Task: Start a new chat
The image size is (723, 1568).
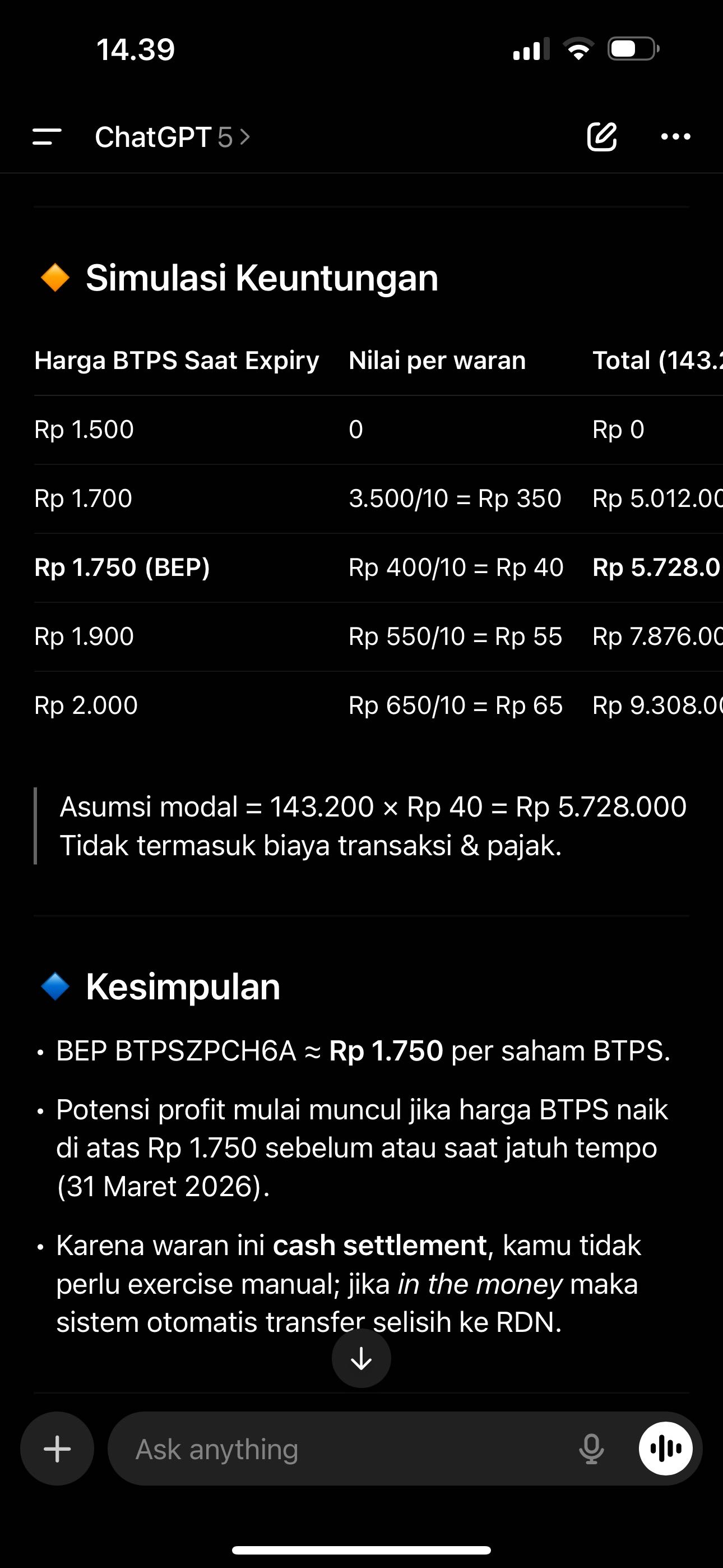Action: point(602,136)
